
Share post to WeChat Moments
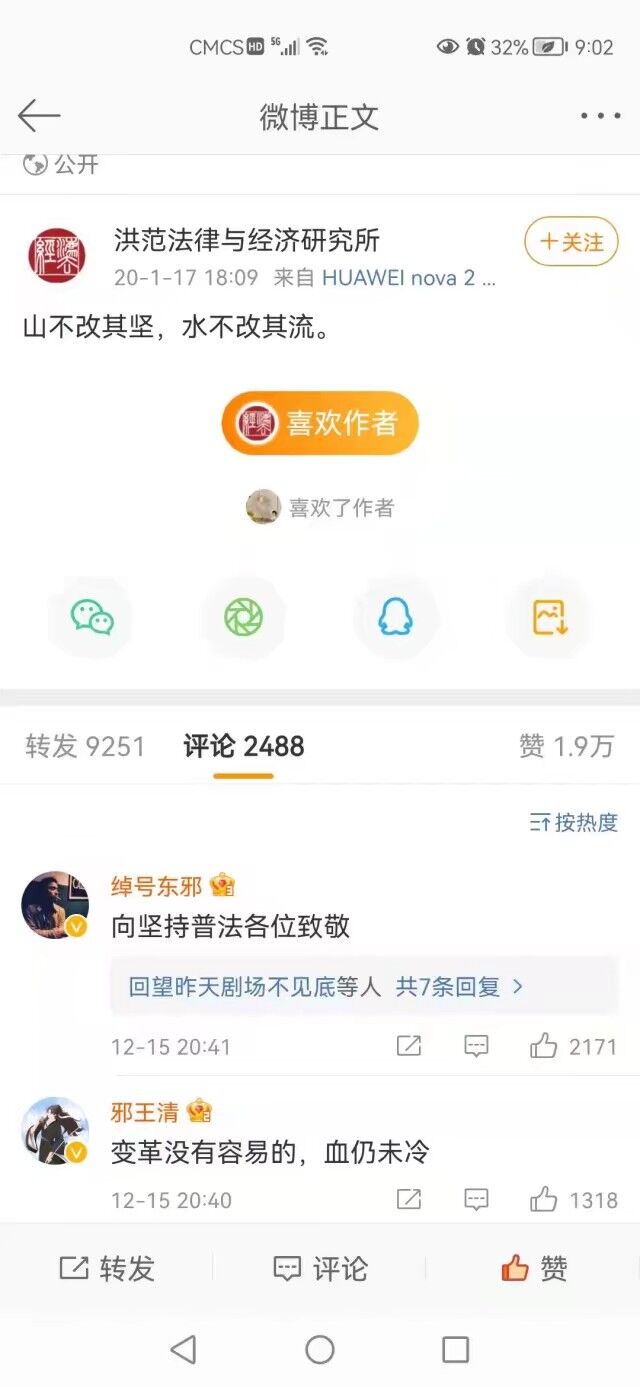pyautogui.click(x=243, y=617)
